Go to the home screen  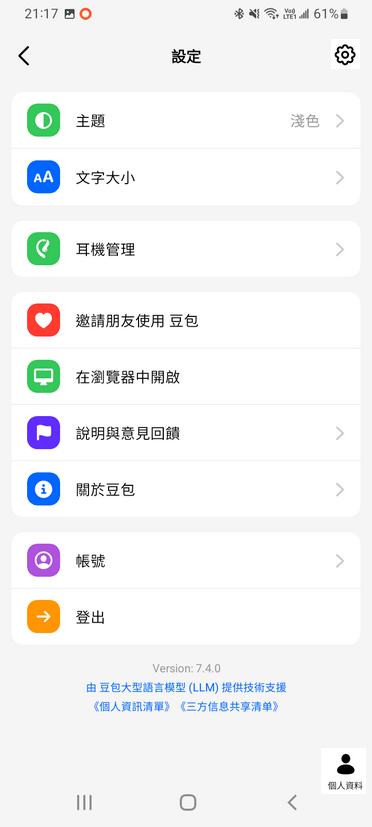pos(188,802)
